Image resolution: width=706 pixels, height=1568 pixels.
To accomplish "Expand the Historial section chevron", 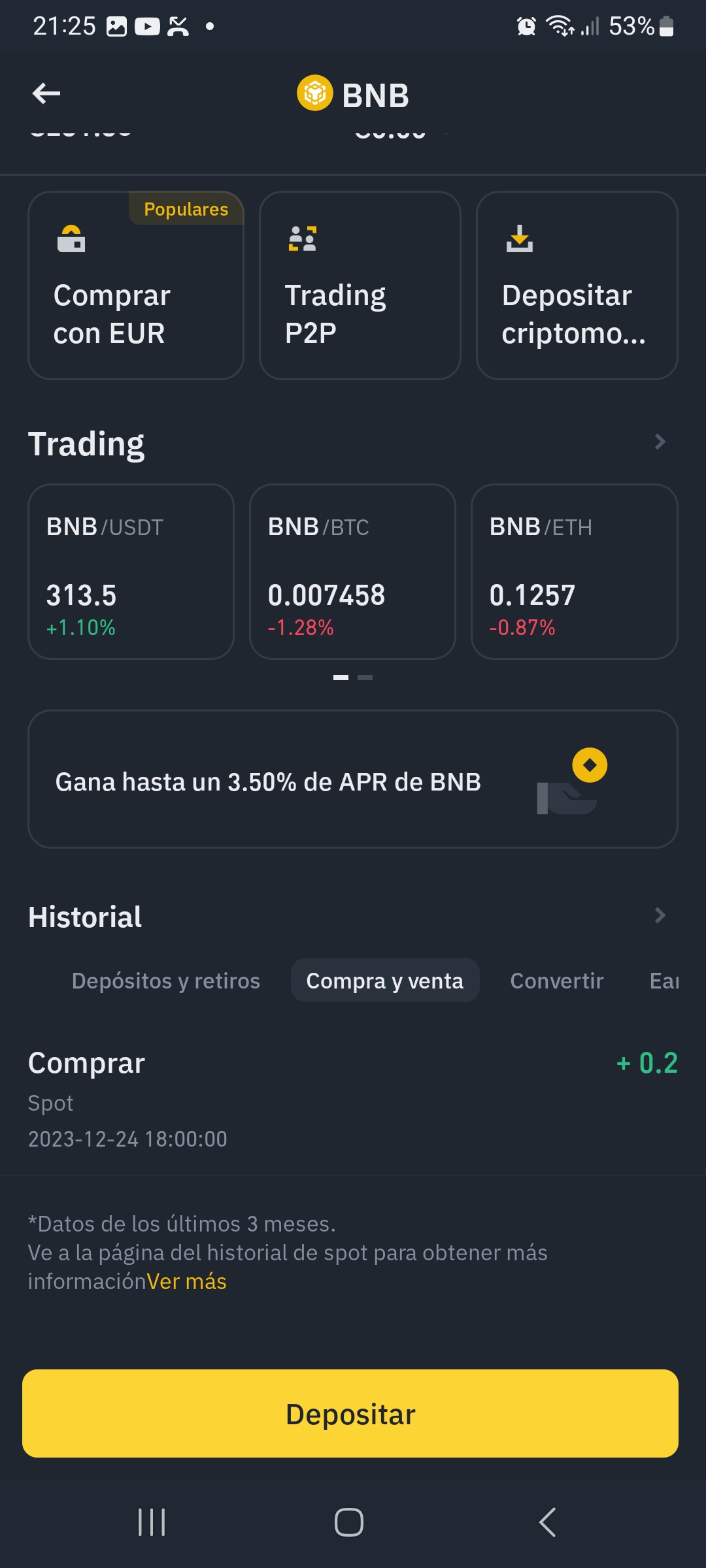I will (x=660, y=915).
